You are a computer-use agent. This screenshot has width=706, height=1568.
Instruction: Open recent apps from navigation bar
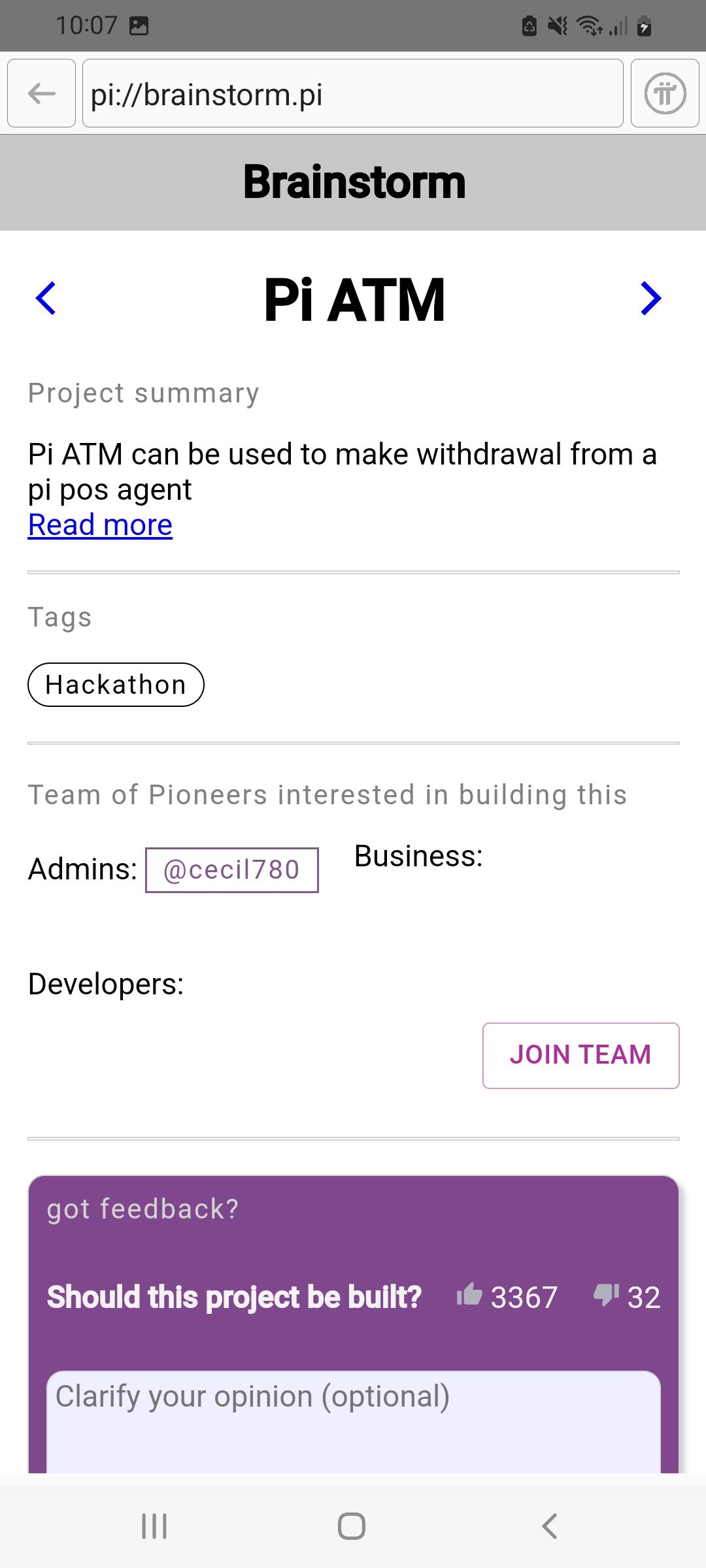click(x=154, y=1526)
